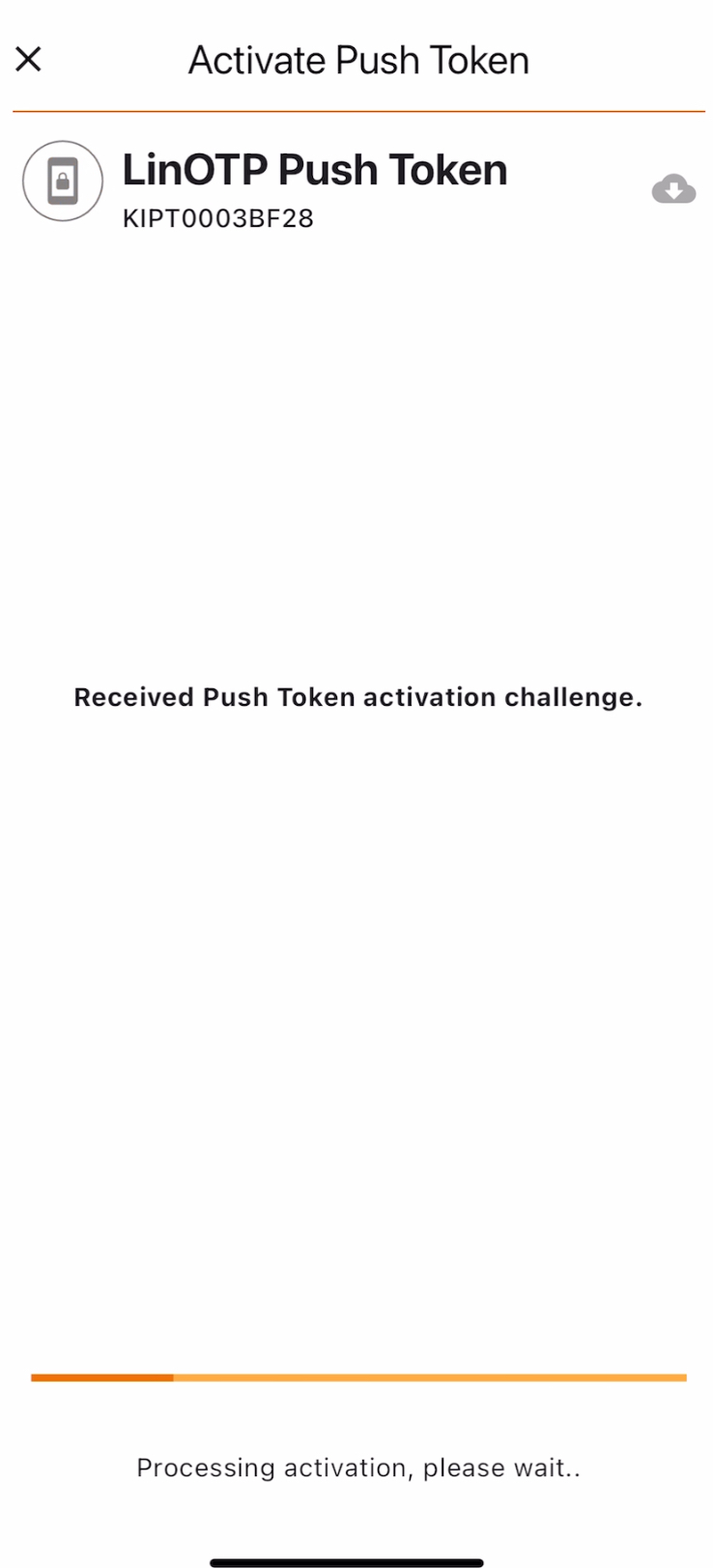Close the Activate Push Token screen
The width and height of the screenshot is (713, 1568).
coord(29,60)
